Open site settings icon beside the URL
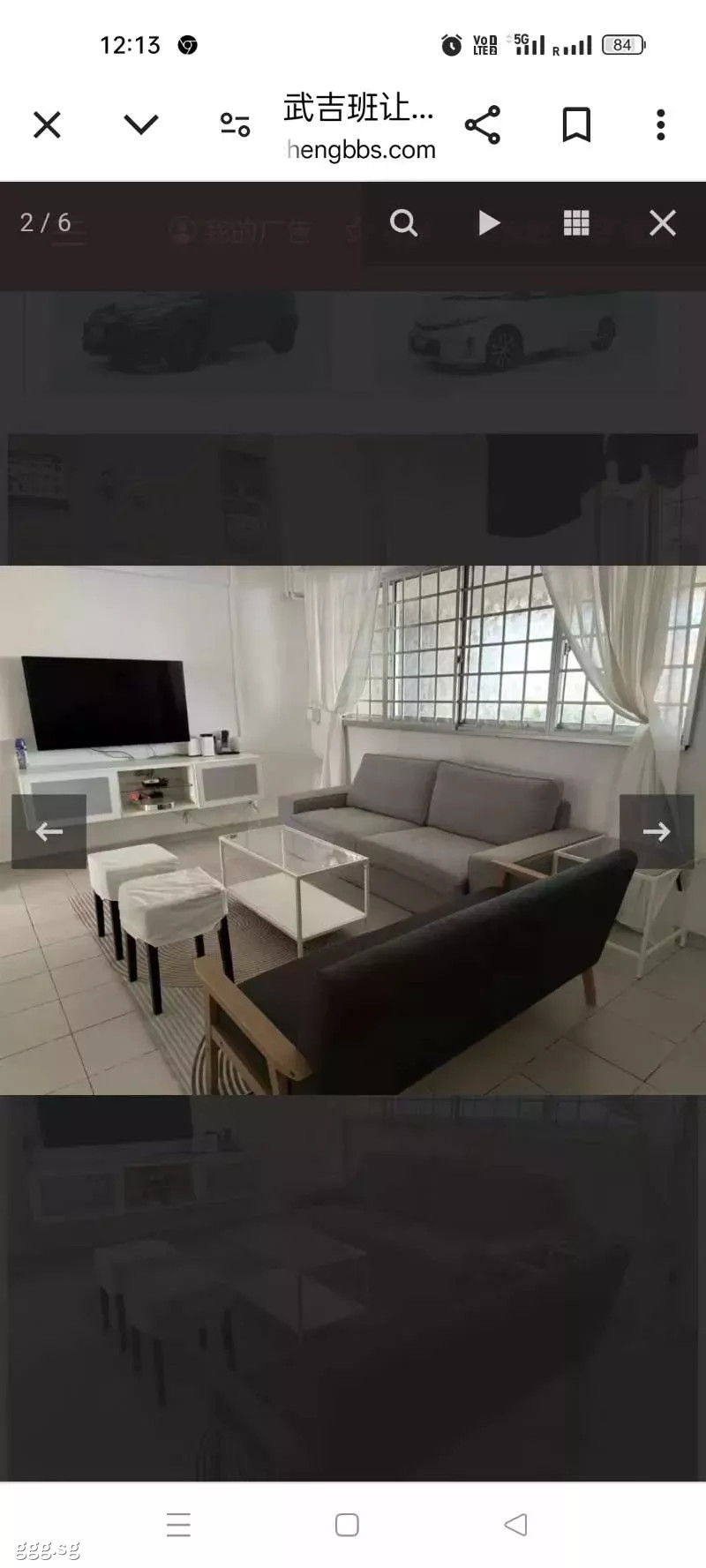The width and height of the screenshot is (706, 1568). click(x=235, y=124)
